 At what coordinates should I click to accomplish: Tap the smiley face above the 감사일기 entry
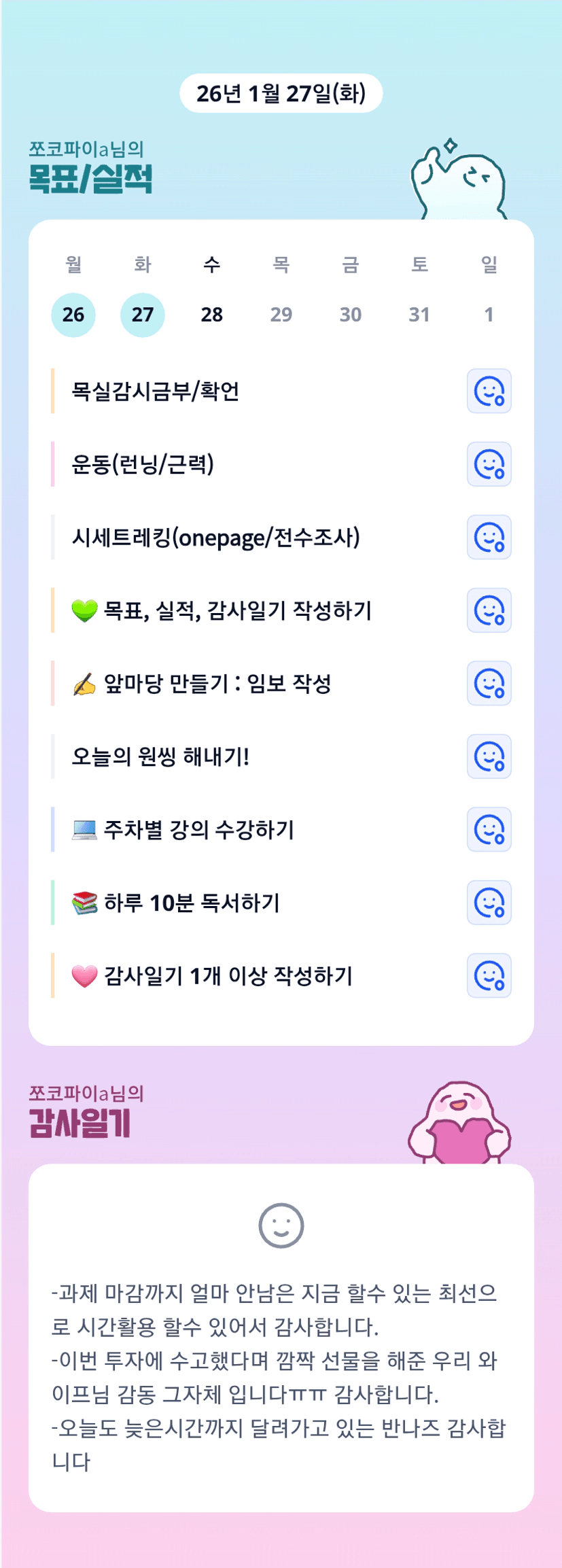pos(281,1226)
